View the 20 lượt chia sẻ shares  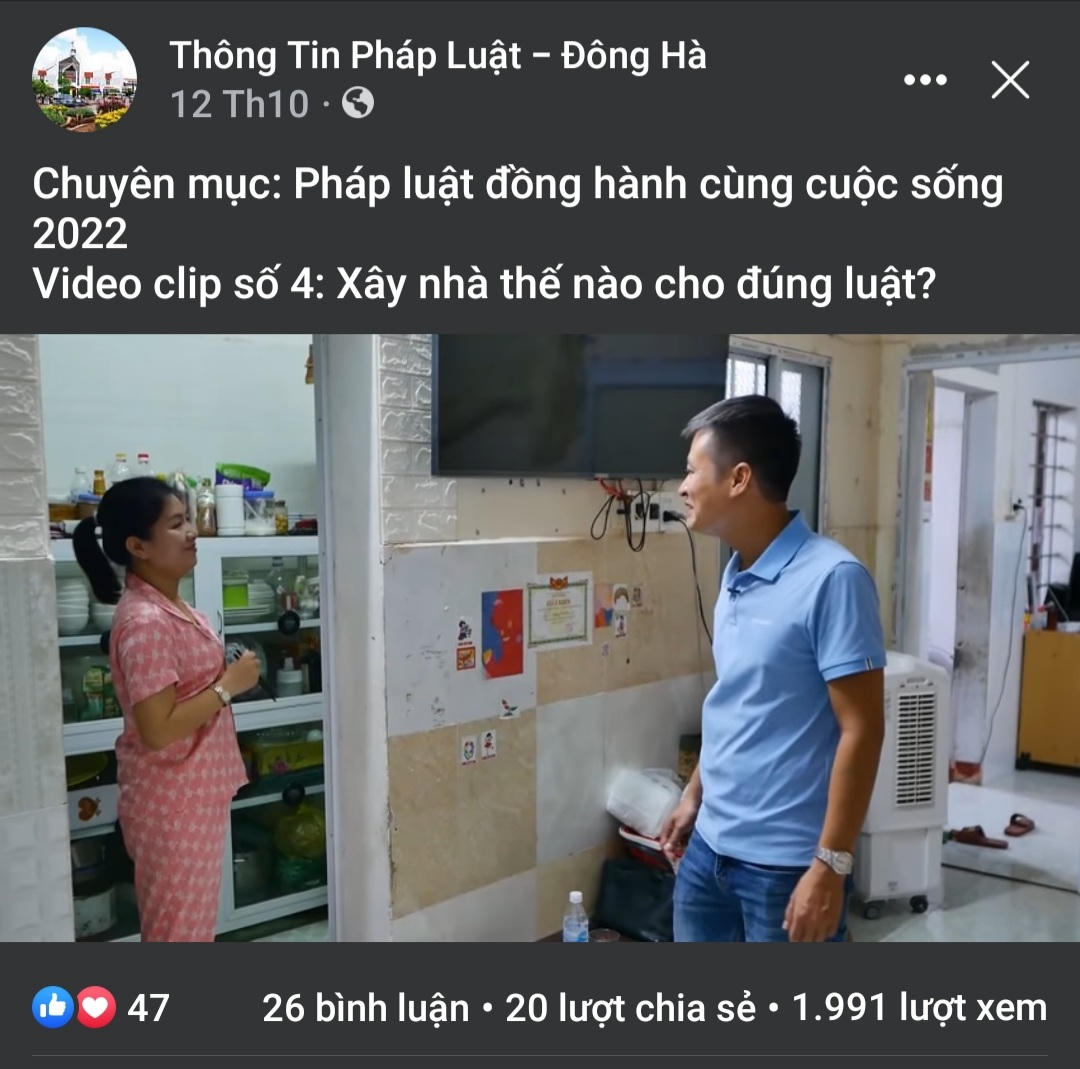(x=630, y=1008)
